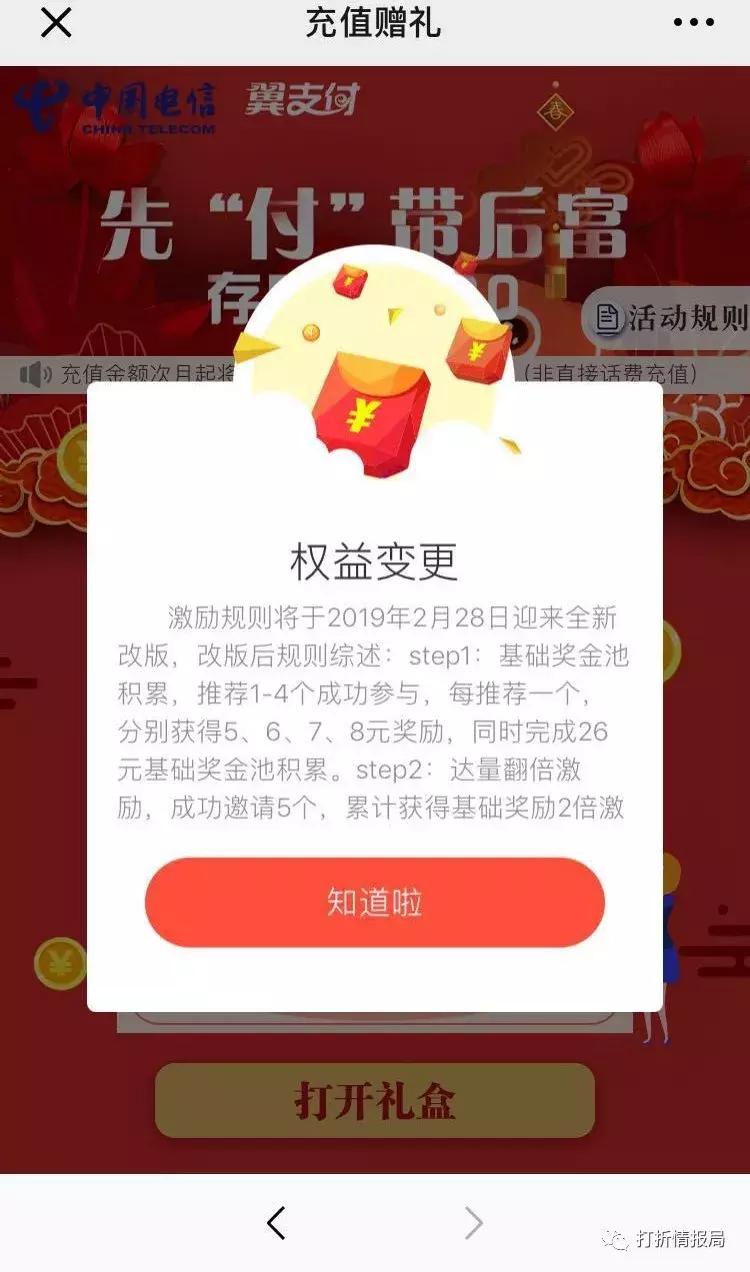Click the right navigation chevron

click(x=472, y=1222)
